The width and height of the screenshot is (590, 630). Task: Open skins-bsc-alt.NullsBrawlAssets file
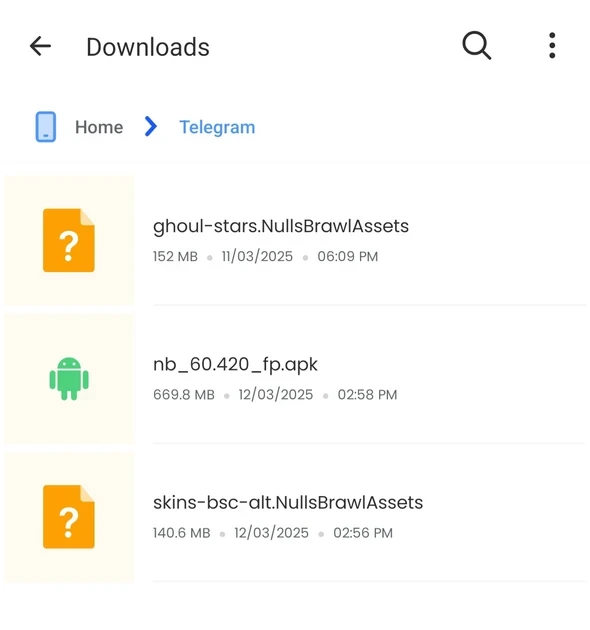pyautogui.click(x=295, y=517)
